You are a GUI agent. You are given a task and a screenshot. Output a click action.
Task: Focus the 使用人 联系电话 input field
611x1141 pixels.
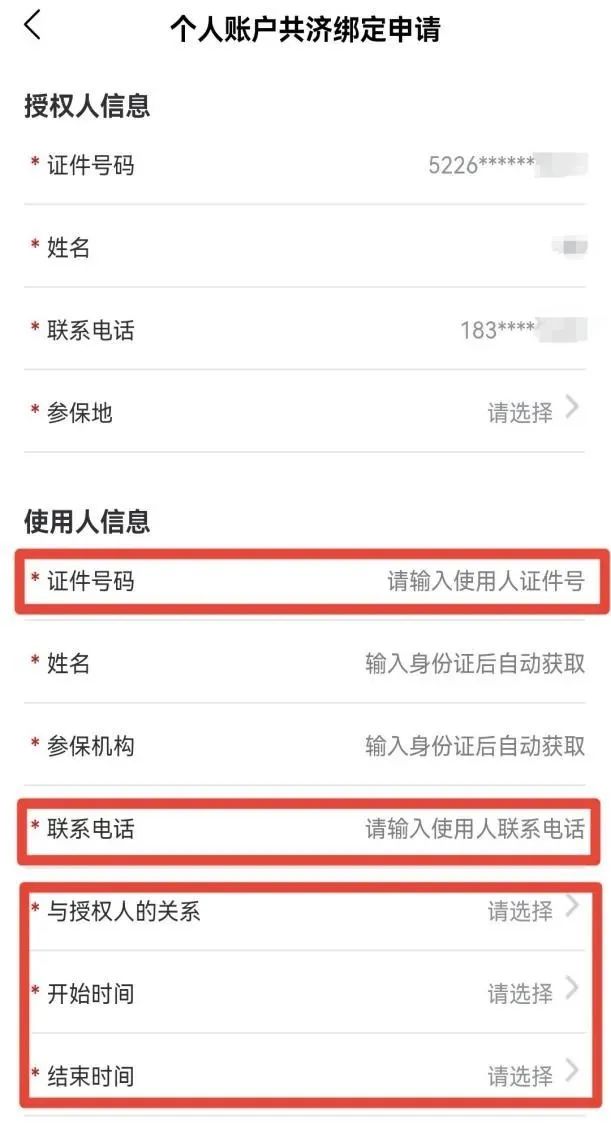click(474, 829)
